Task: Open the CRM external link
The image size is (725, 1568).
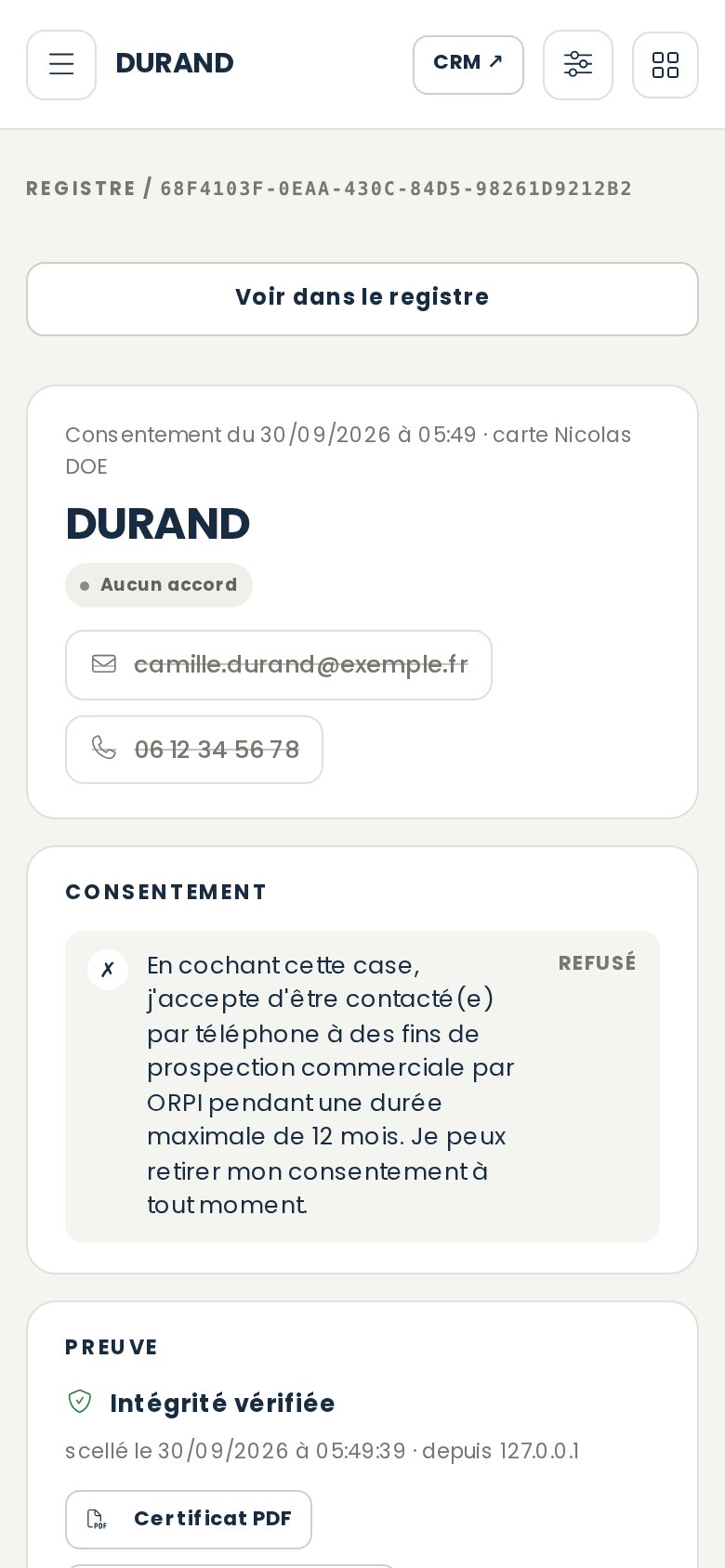Action: [x=468, y=65]
